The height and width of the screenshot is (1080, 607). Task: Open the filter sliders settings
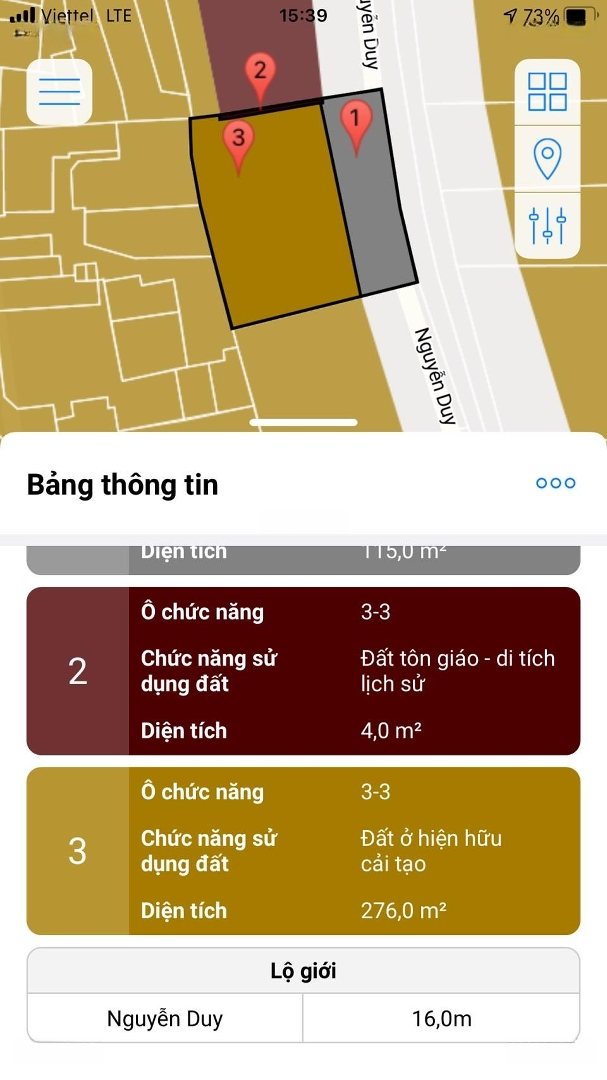(547, 224)
